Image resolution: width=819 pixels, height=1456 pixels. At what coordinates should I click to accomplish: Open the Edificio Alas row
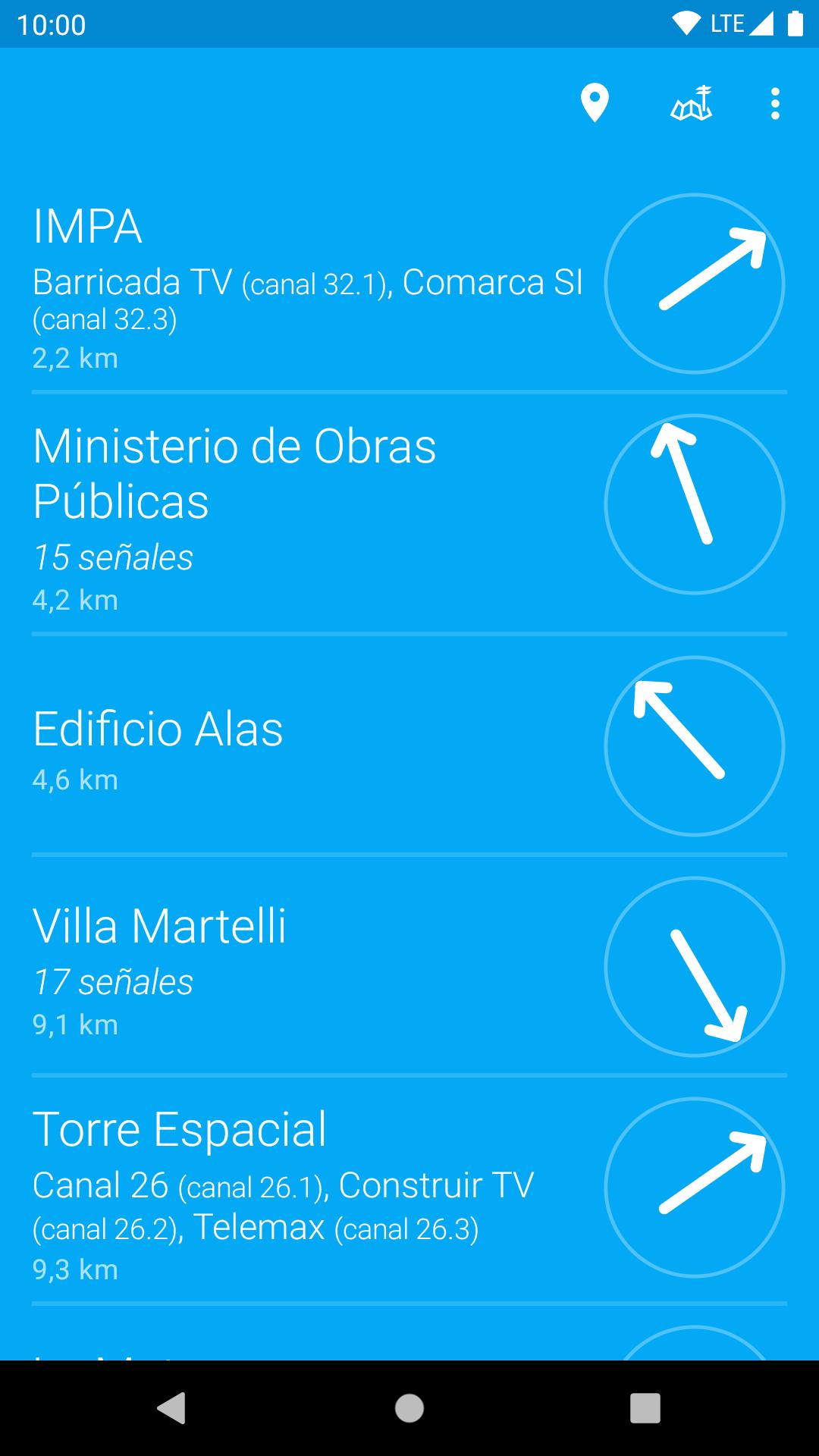(409, 745)
